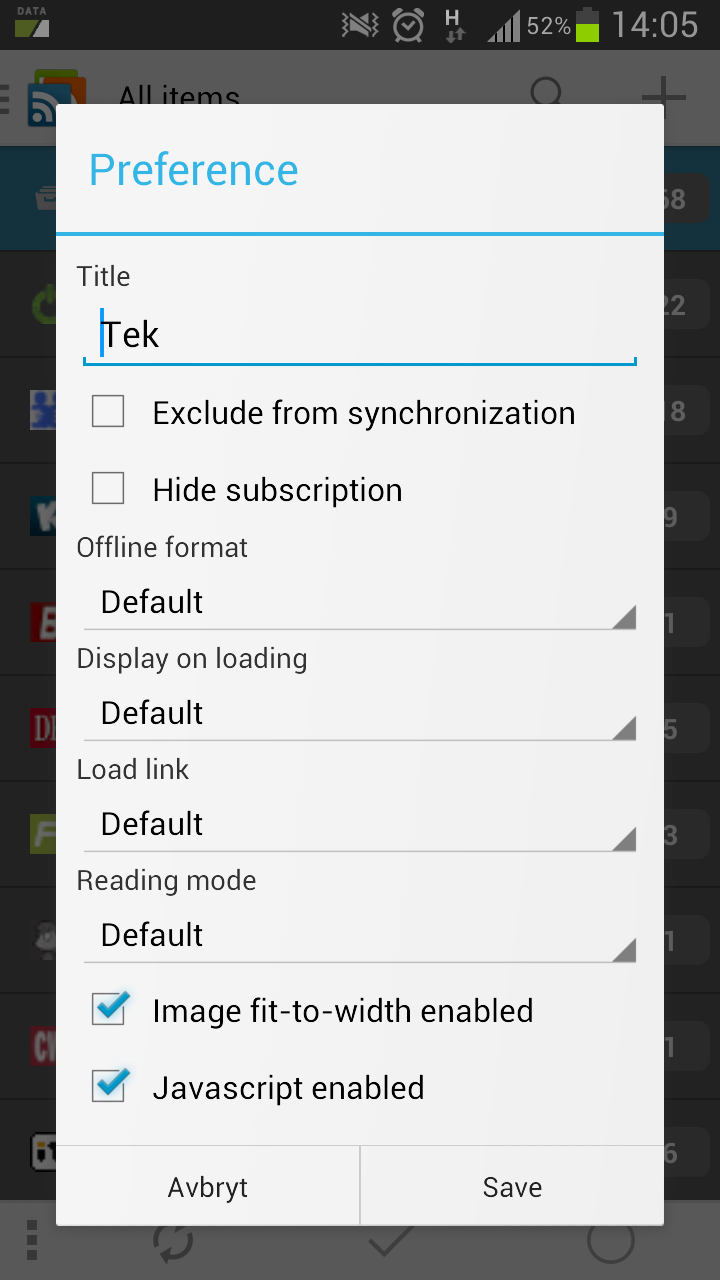The width and height of the screenshot is (720, 1280).
Task: Cancel with the Avbryt button
Action: (208, 1186)
